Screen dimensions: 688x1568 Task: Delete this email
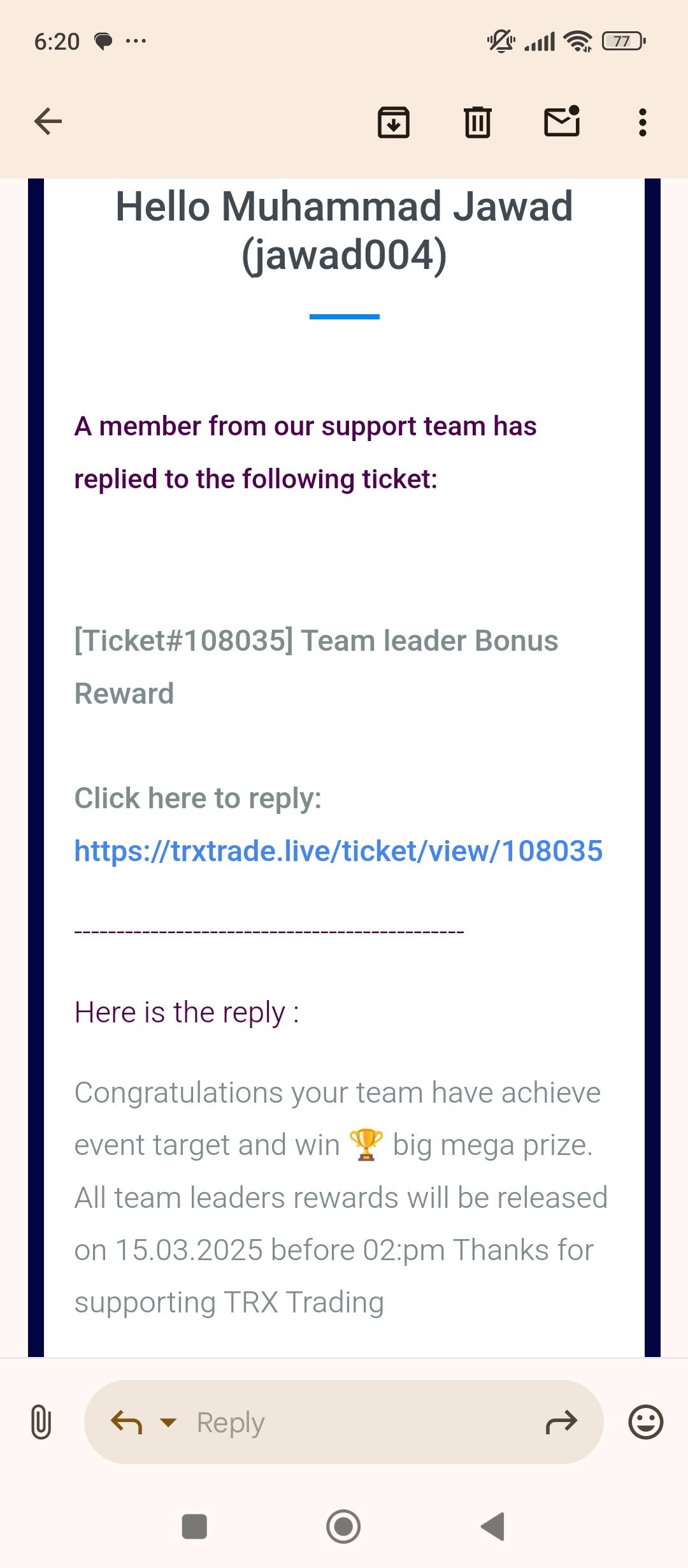click(x=477, y=122)
